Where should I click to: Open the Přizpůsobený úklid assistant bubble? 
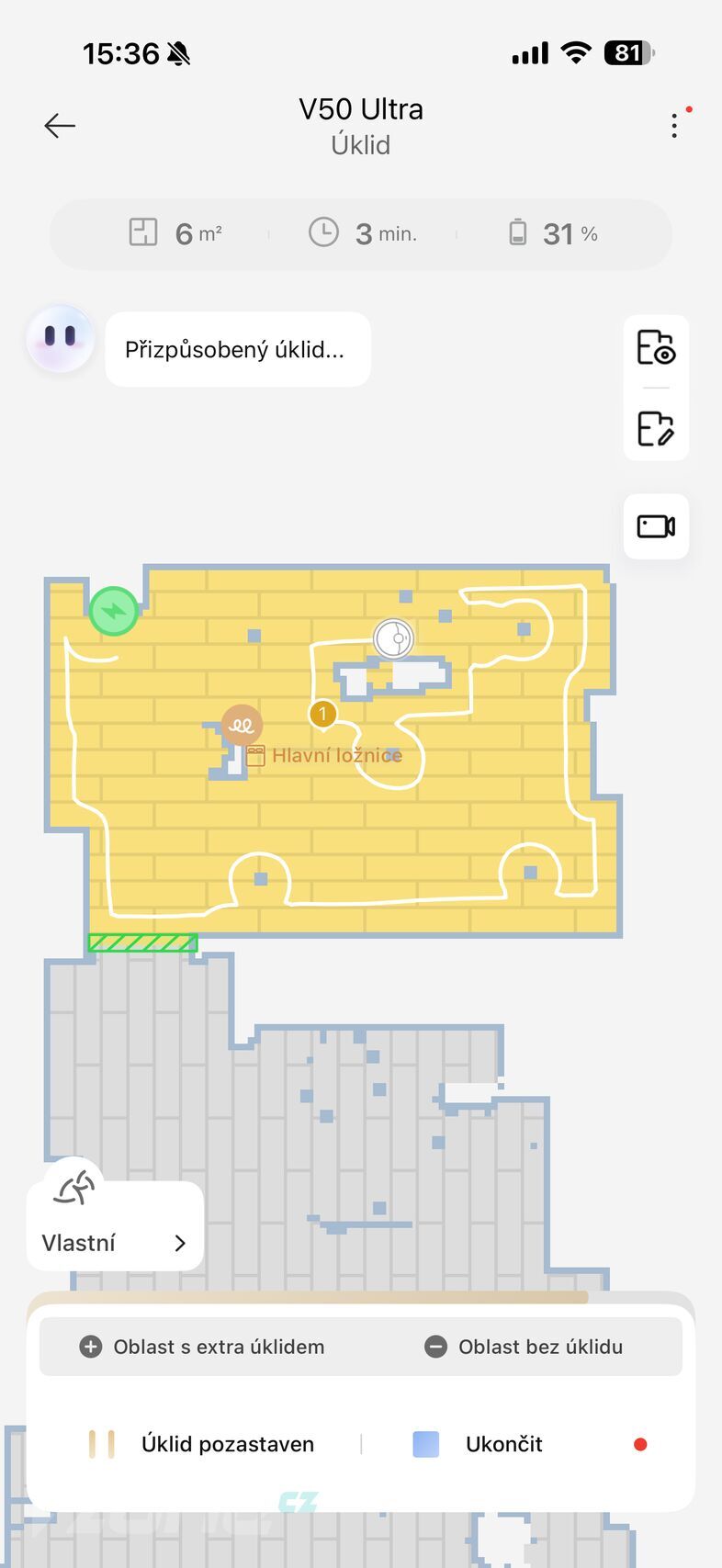(238, 350)
